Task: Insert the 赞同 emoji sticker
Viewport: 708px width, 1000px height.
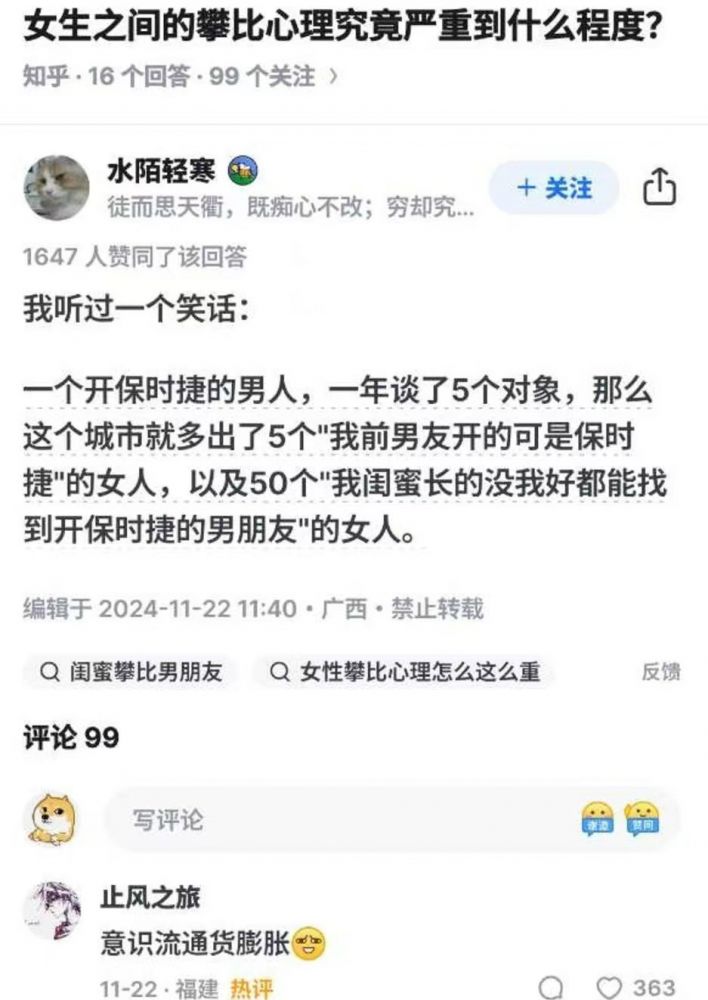Action: 641,819
